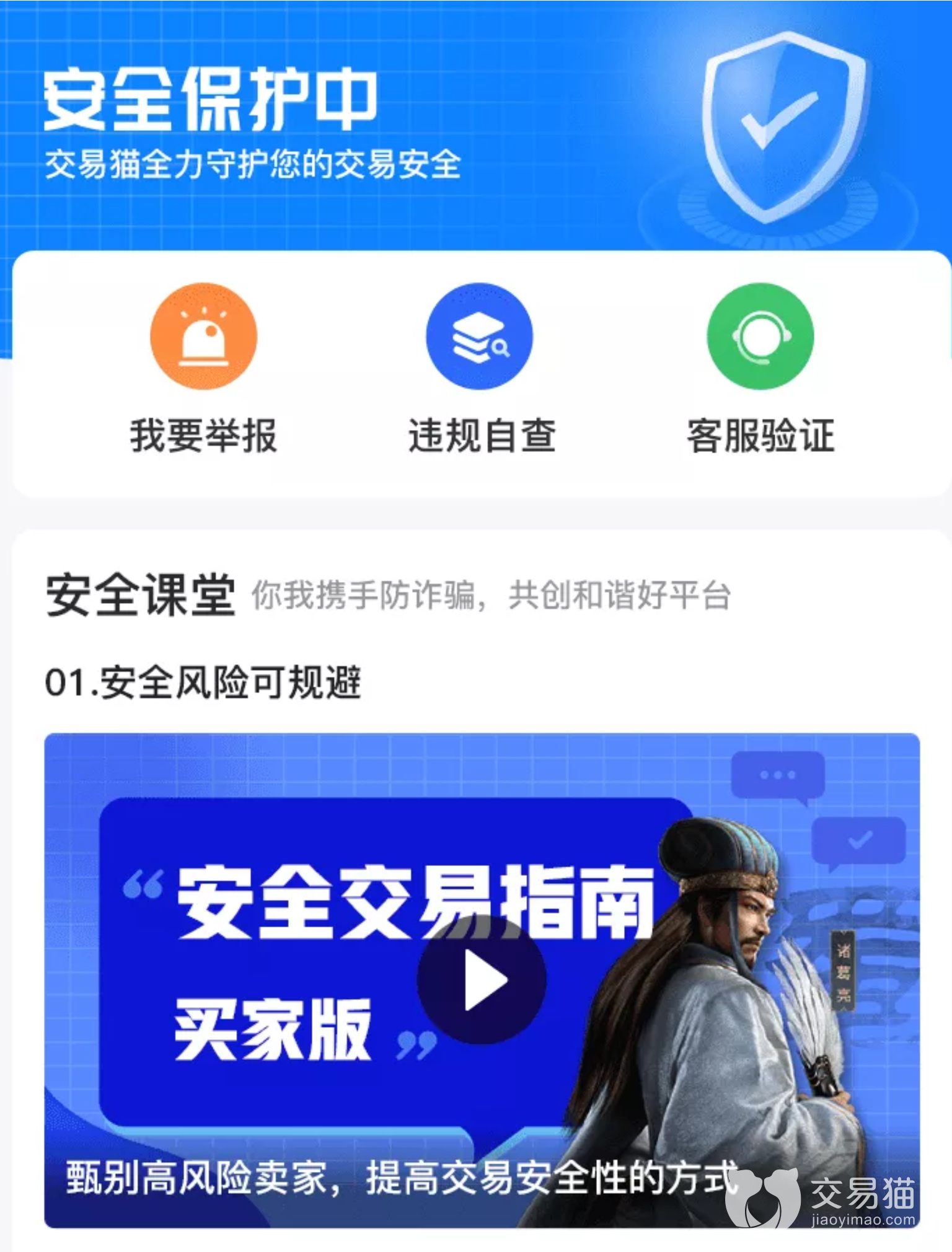Open 我要举报 to report a problem

tap(203, 338)
